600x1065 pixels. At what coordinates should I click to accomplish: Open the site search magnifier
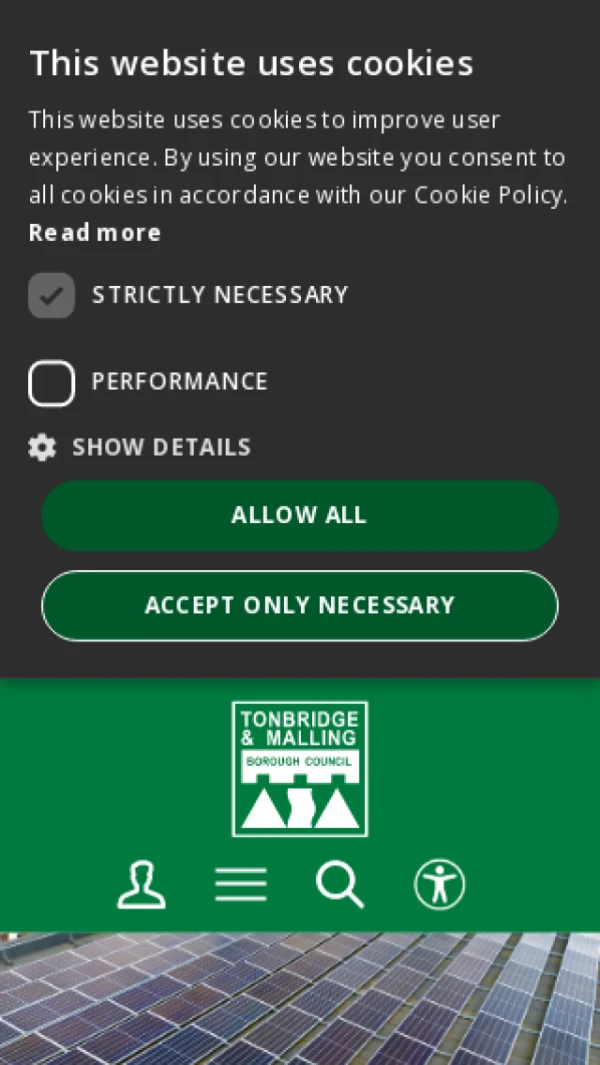tap(340, 885)
